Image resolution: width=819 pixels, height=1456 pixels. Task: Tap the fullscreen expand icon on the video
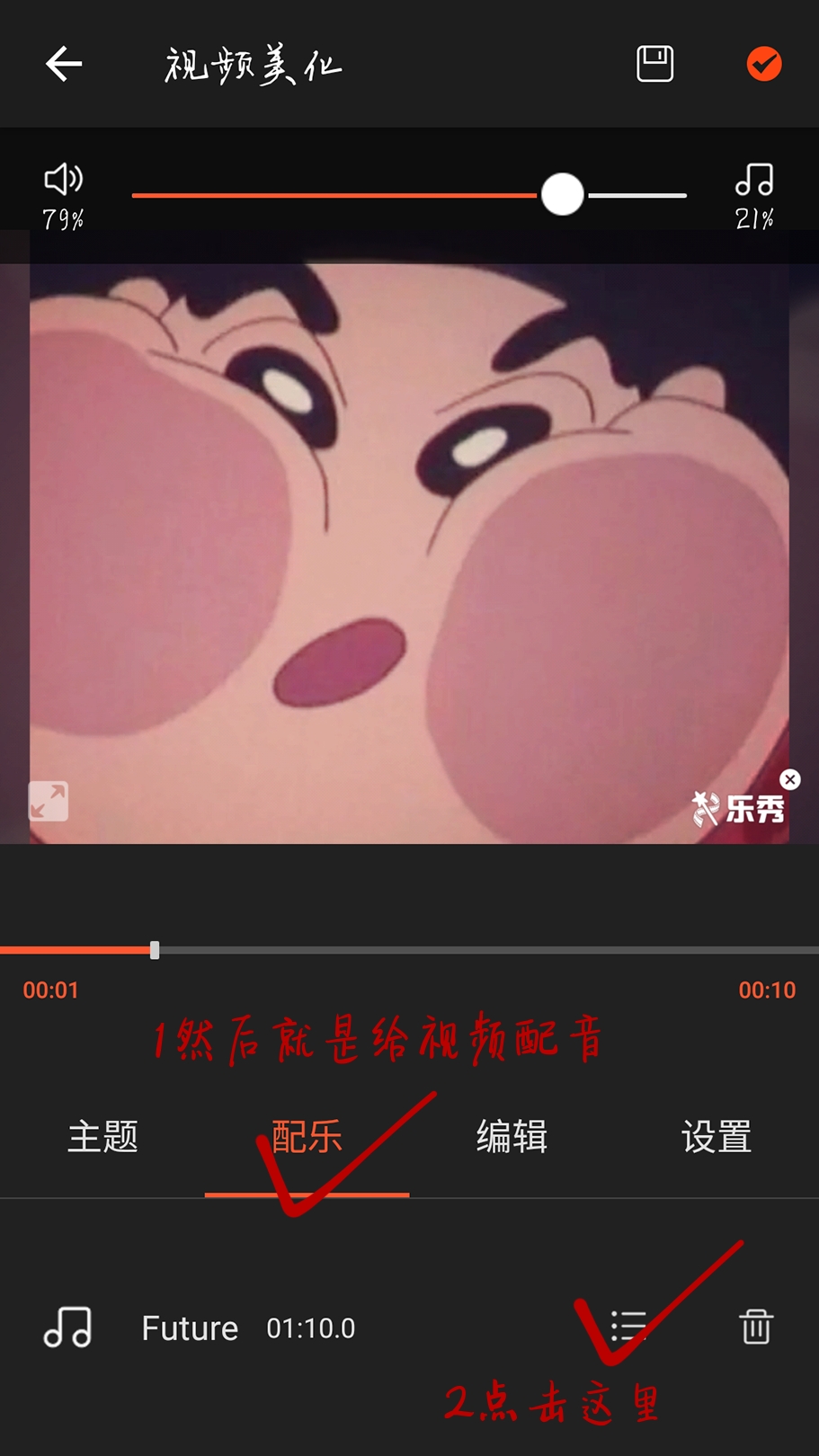(48, 801)
